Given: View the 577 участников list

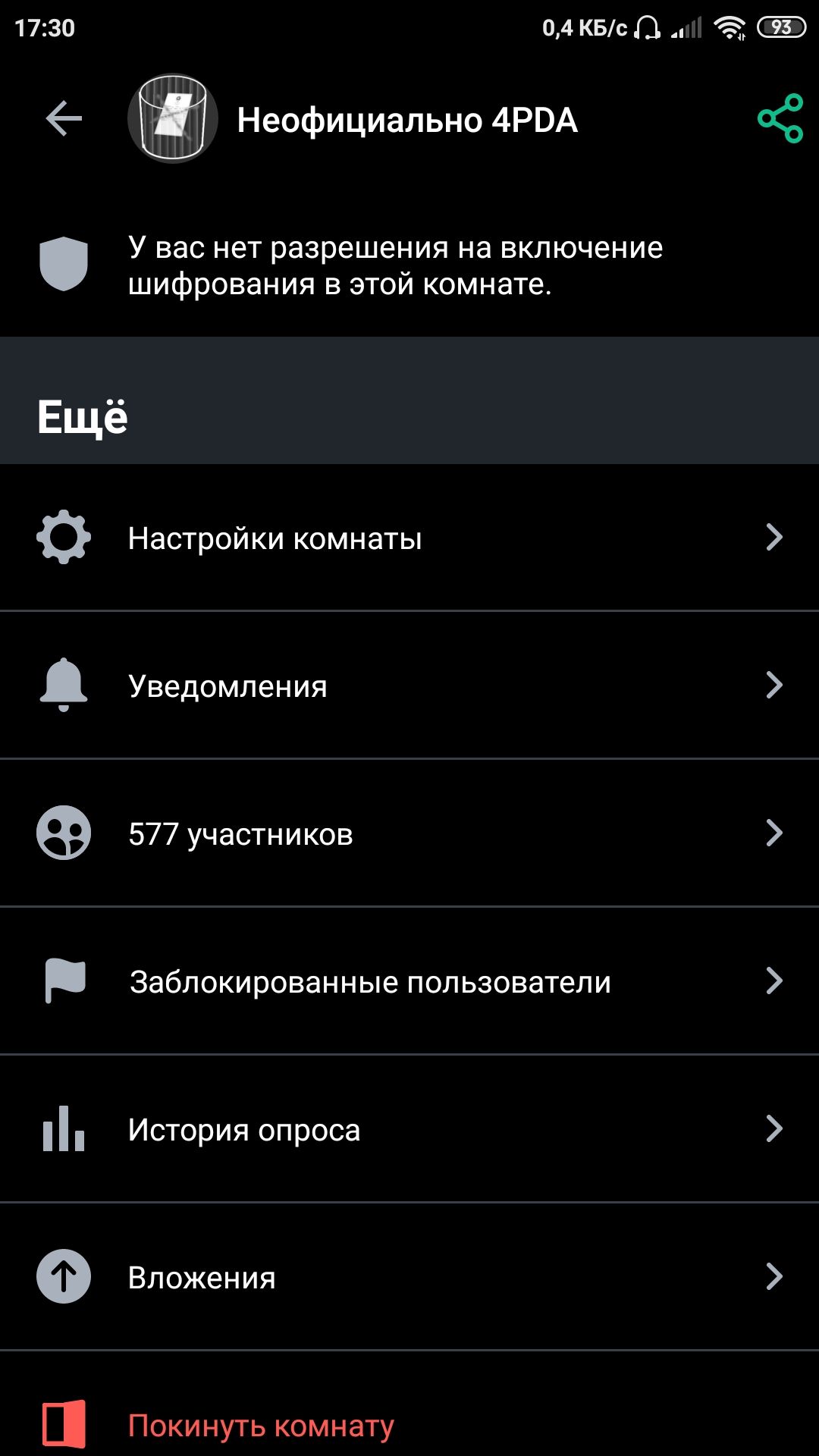Looking at the screenshot, I should pos(409,833).
